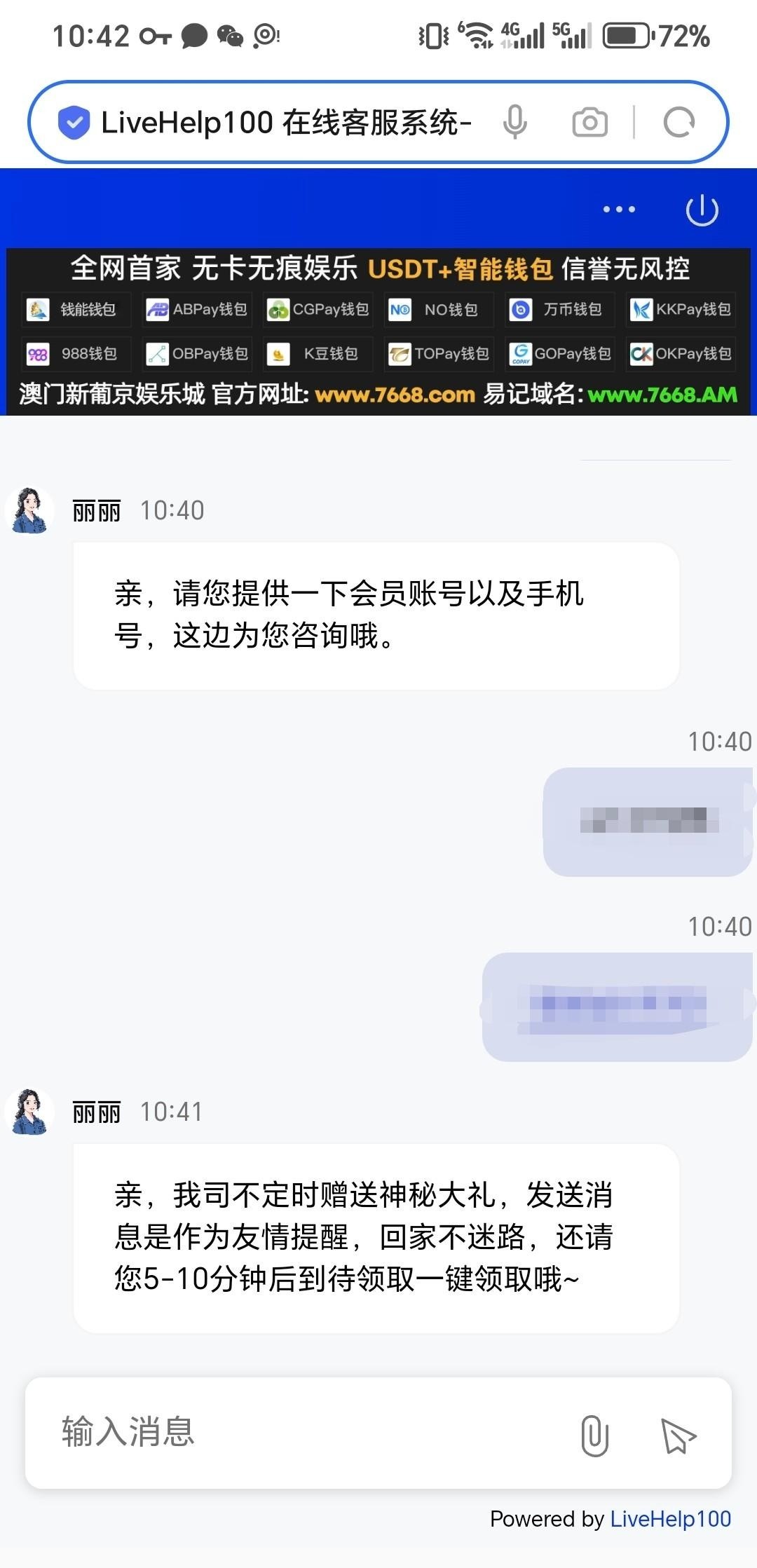Reload the current page

(x=678, y=123)
